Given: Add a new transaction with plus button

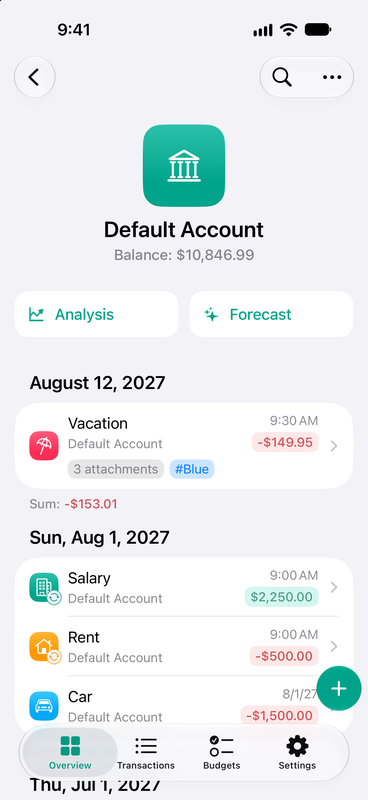Looking at the screenshot, I should coord(339,689).
